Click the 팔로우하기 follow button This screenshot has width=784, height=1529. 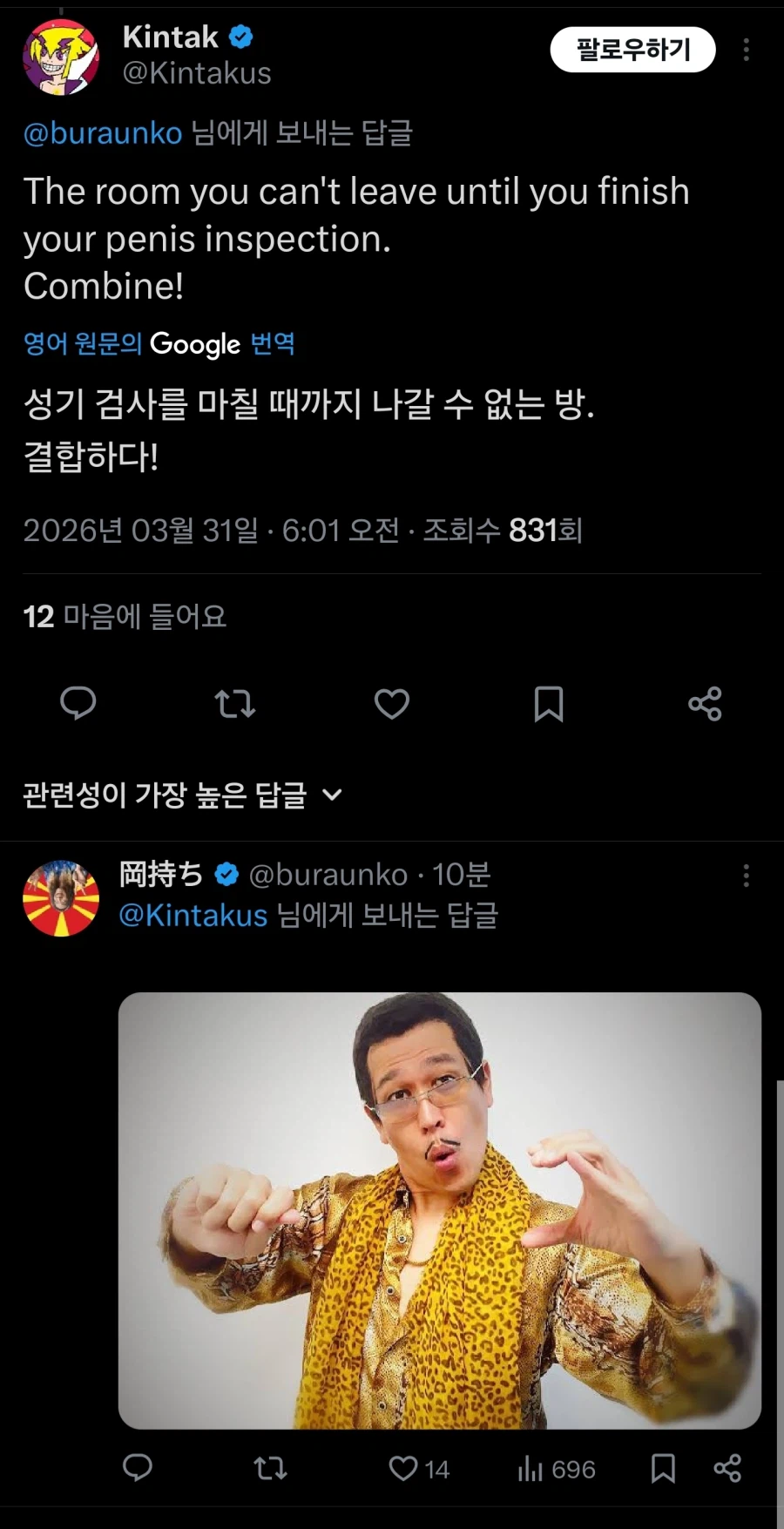(633, 50)
